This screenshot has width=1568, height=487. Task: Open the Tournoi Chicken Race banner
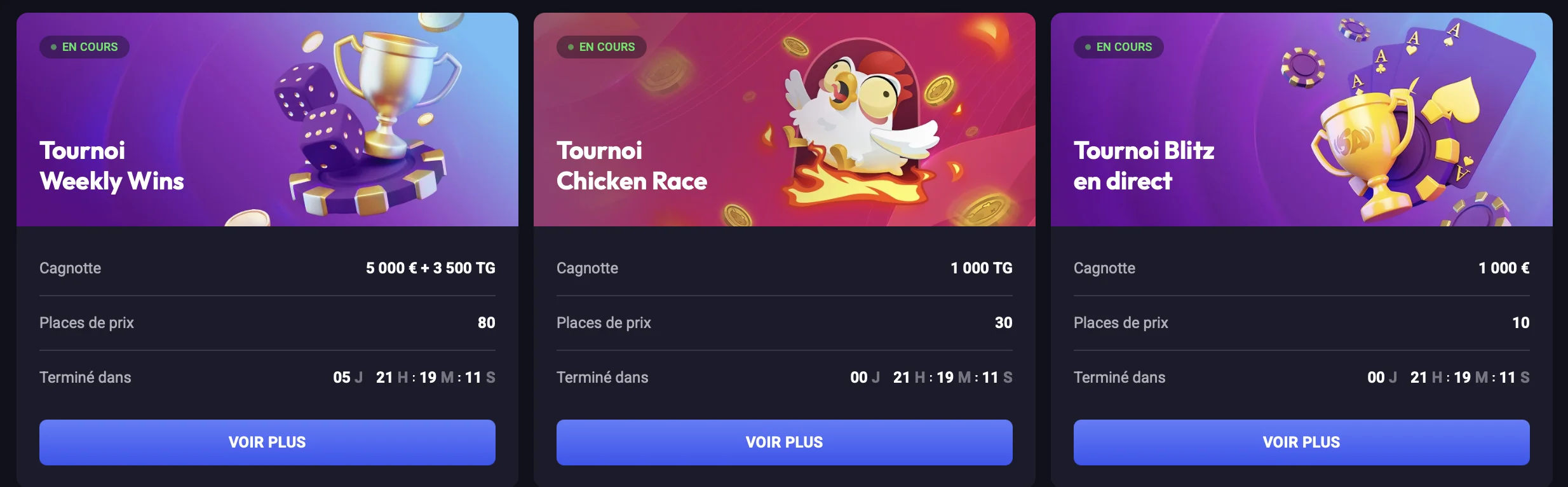[784, 120]
